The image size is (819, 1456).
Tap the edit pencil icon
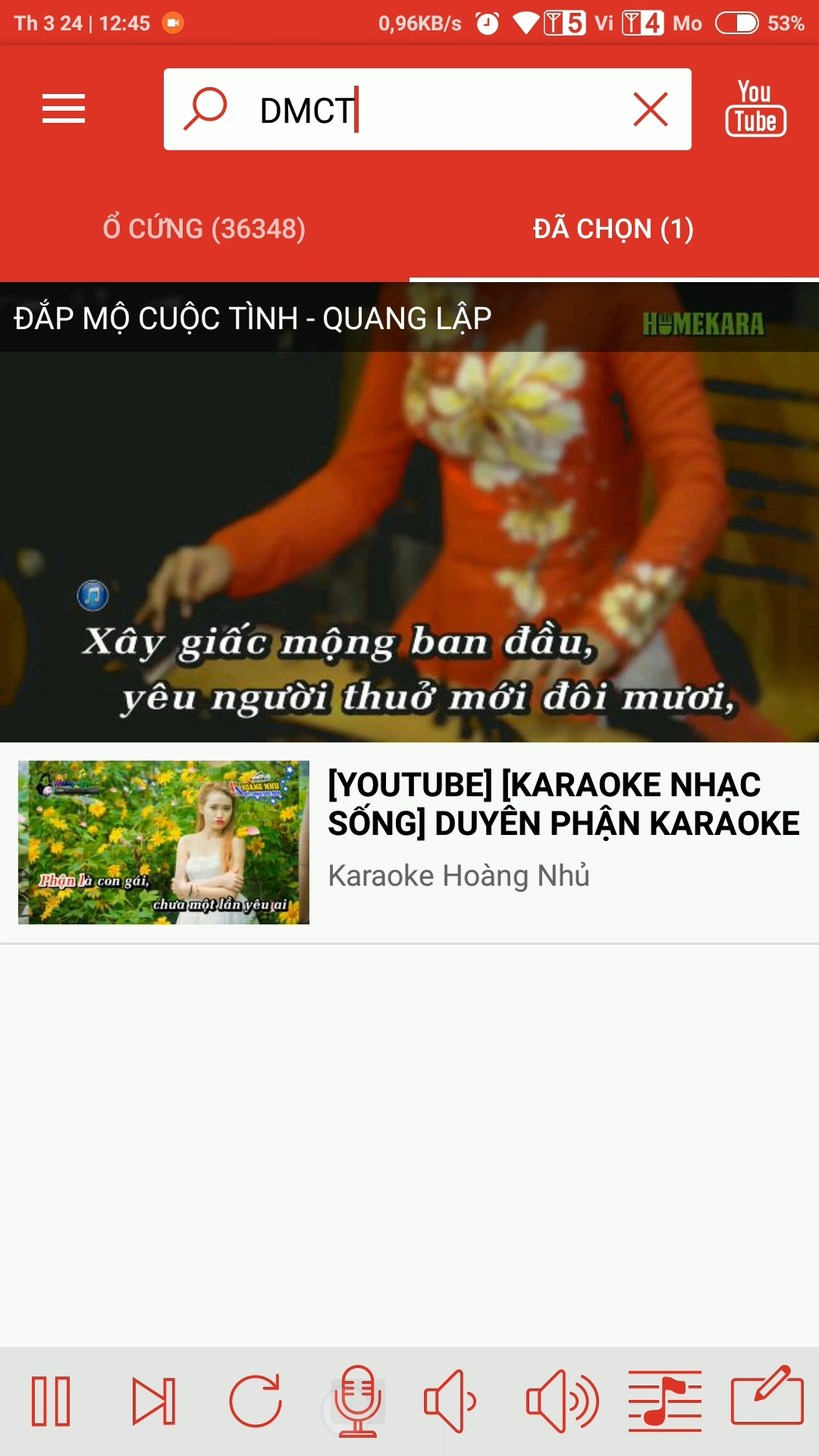coord(767,1397)
